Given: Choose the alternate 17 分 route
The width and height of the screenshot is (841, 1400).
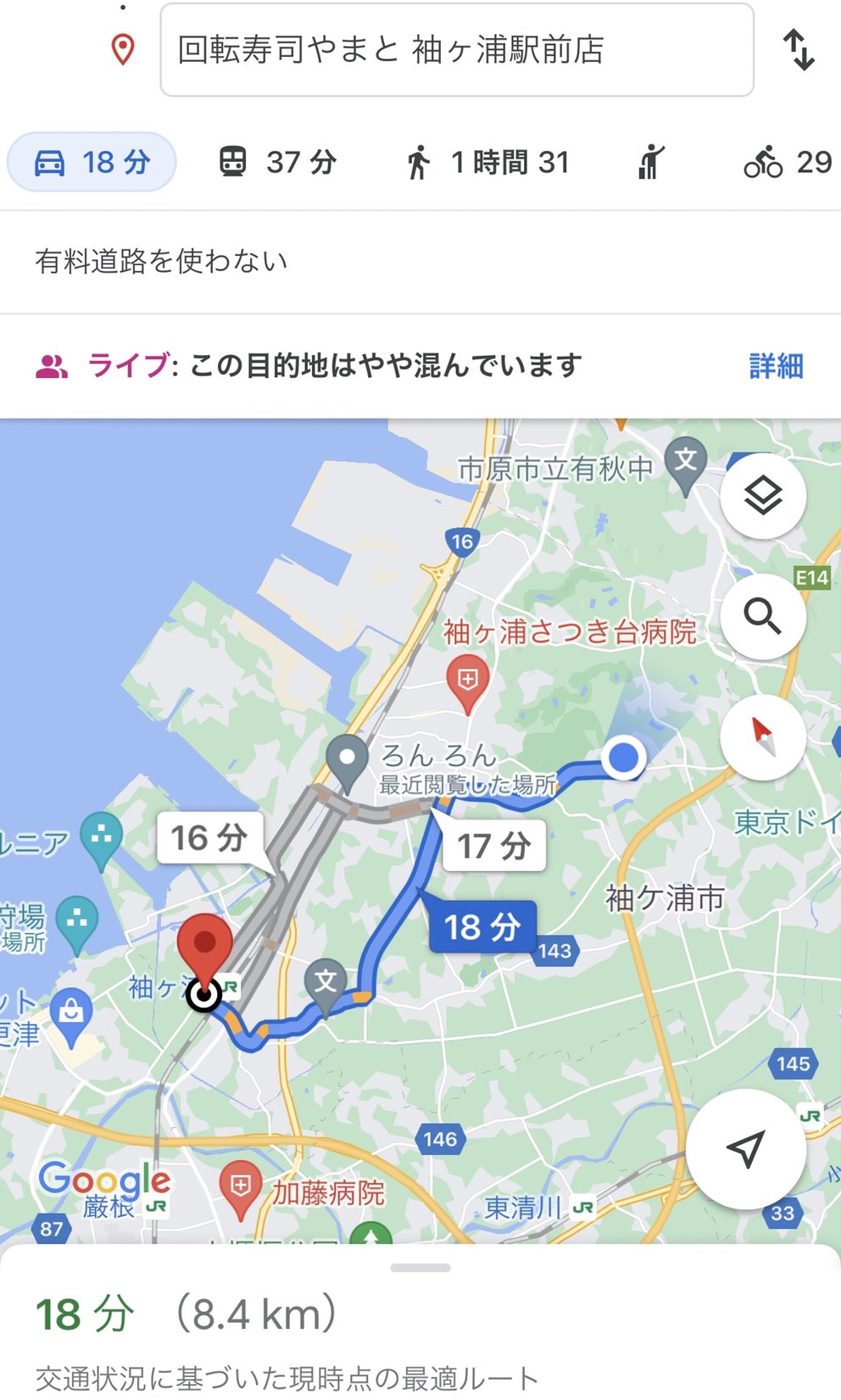Looking at the screenshot, I should point(494,845).
